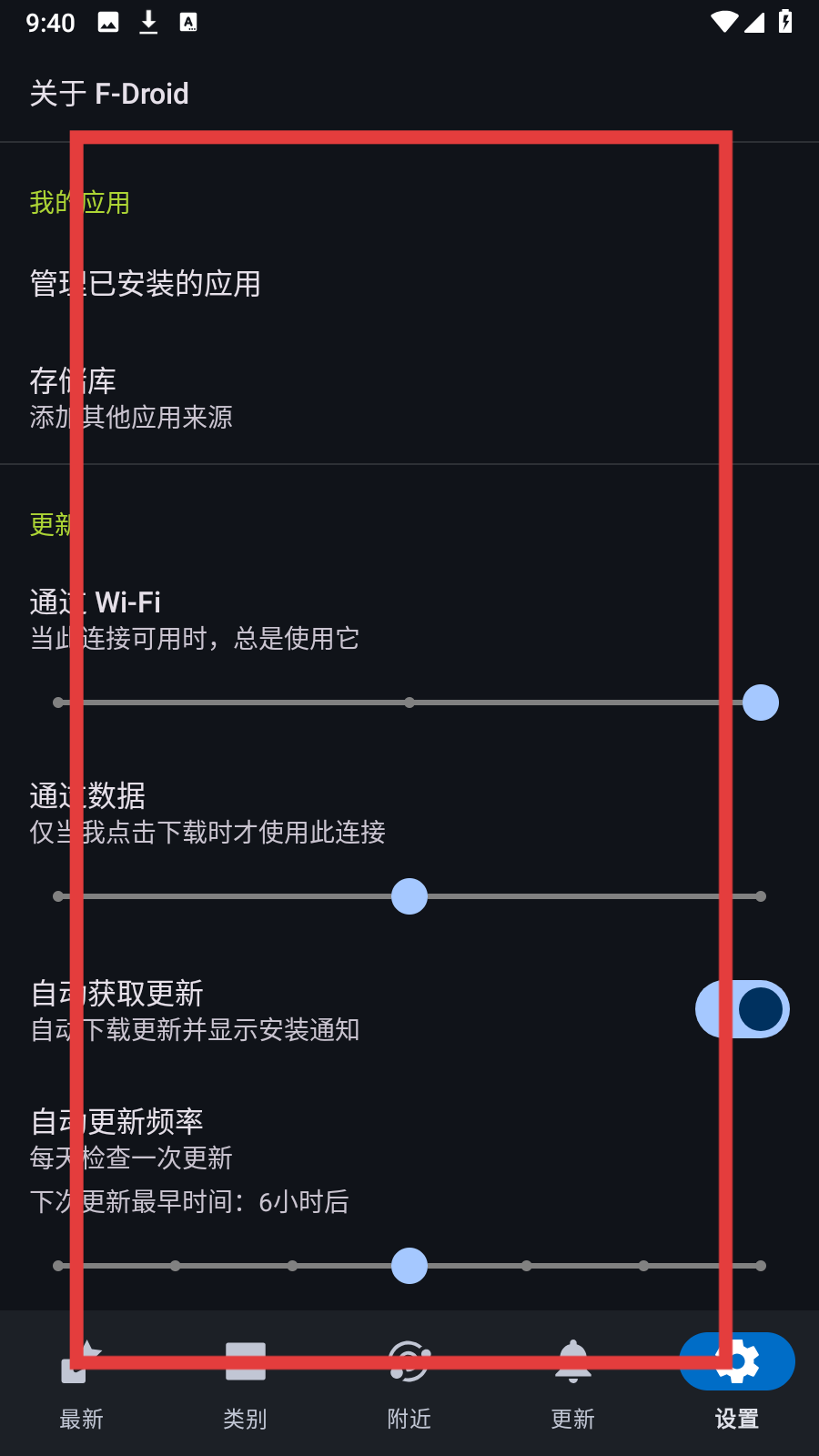Open the 关于 F-Droid row
Screen dimensions: 819x1456
[x=109, y=94]
